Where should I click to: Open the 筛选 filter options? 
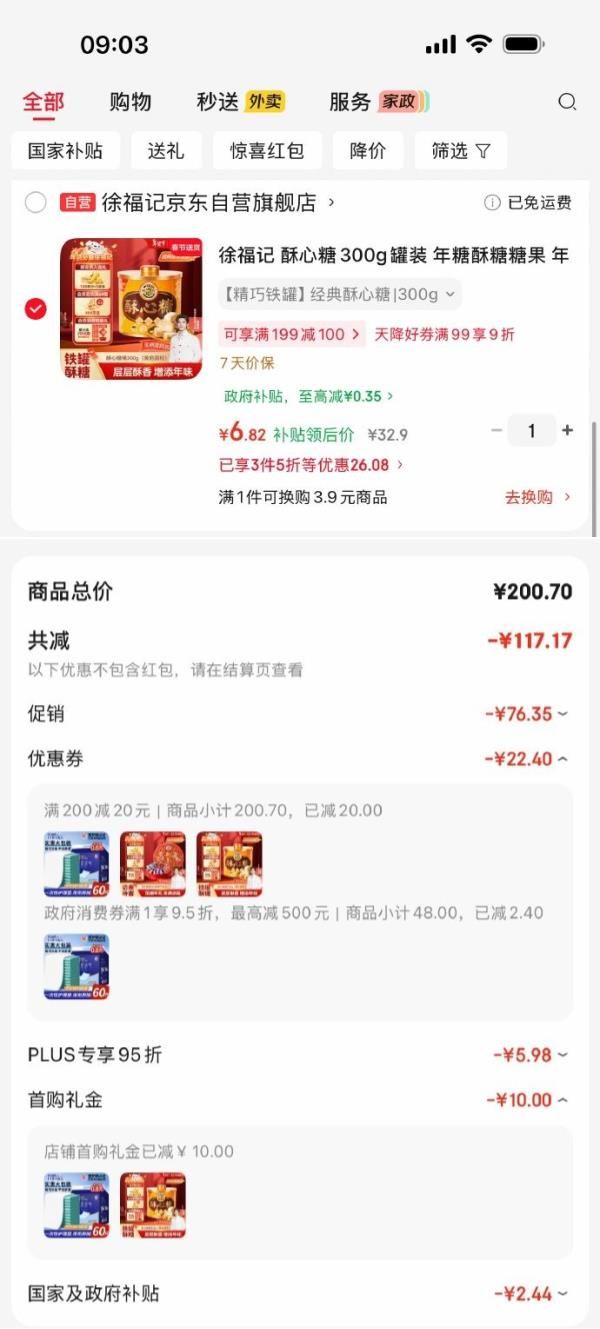pos(460,151)
